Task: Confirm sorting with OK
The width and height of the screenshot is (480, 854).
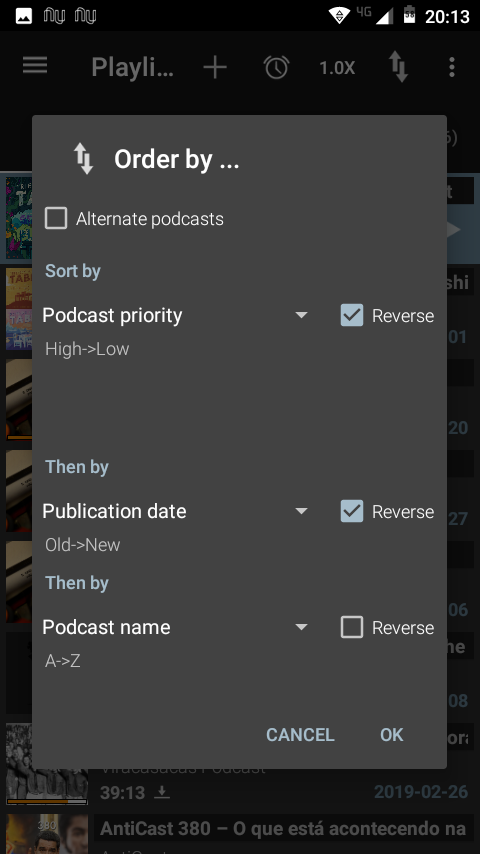Action: pos(392,735)
